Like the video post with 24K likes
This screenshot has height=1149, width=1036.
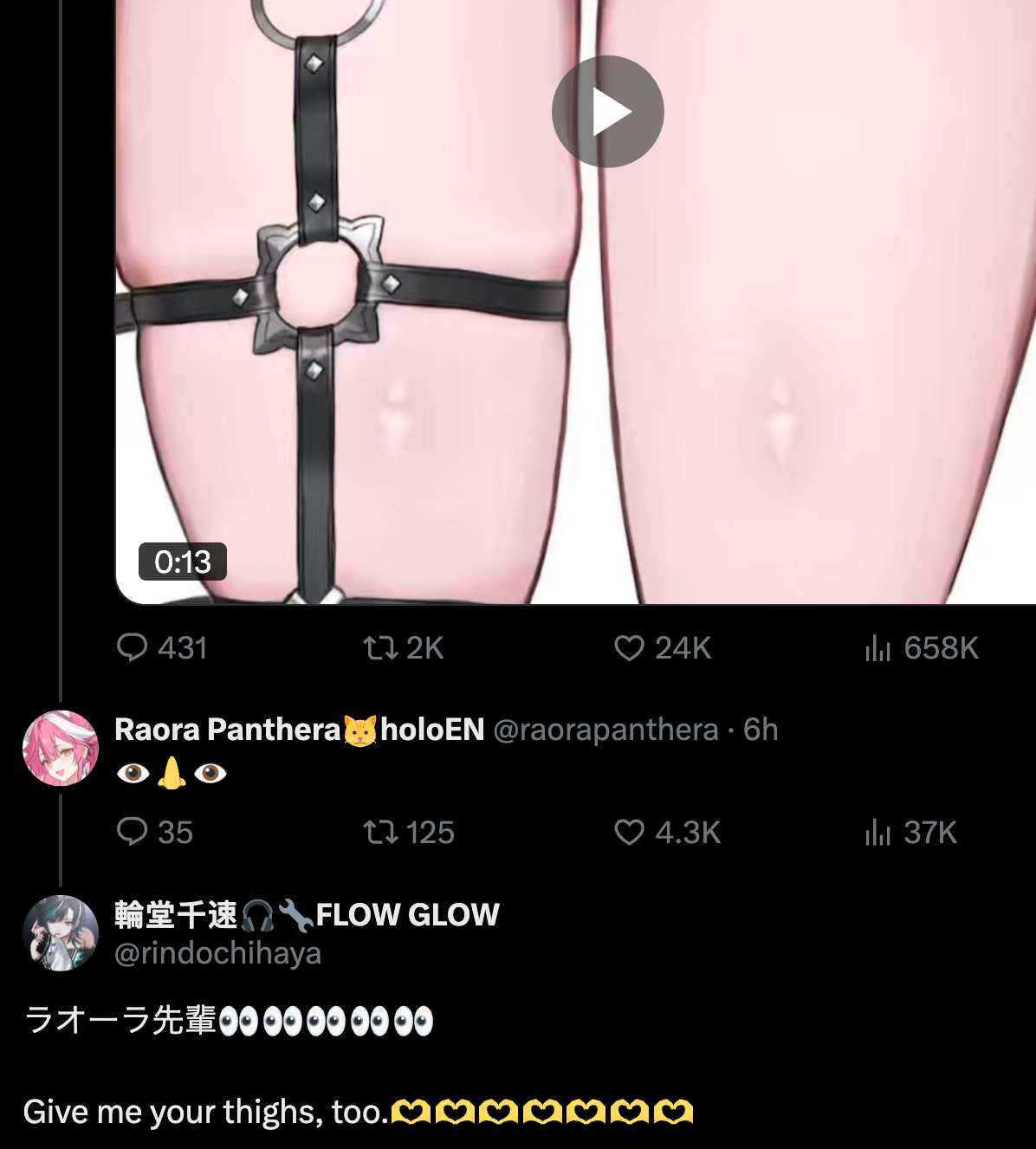[x=630, y=647]
